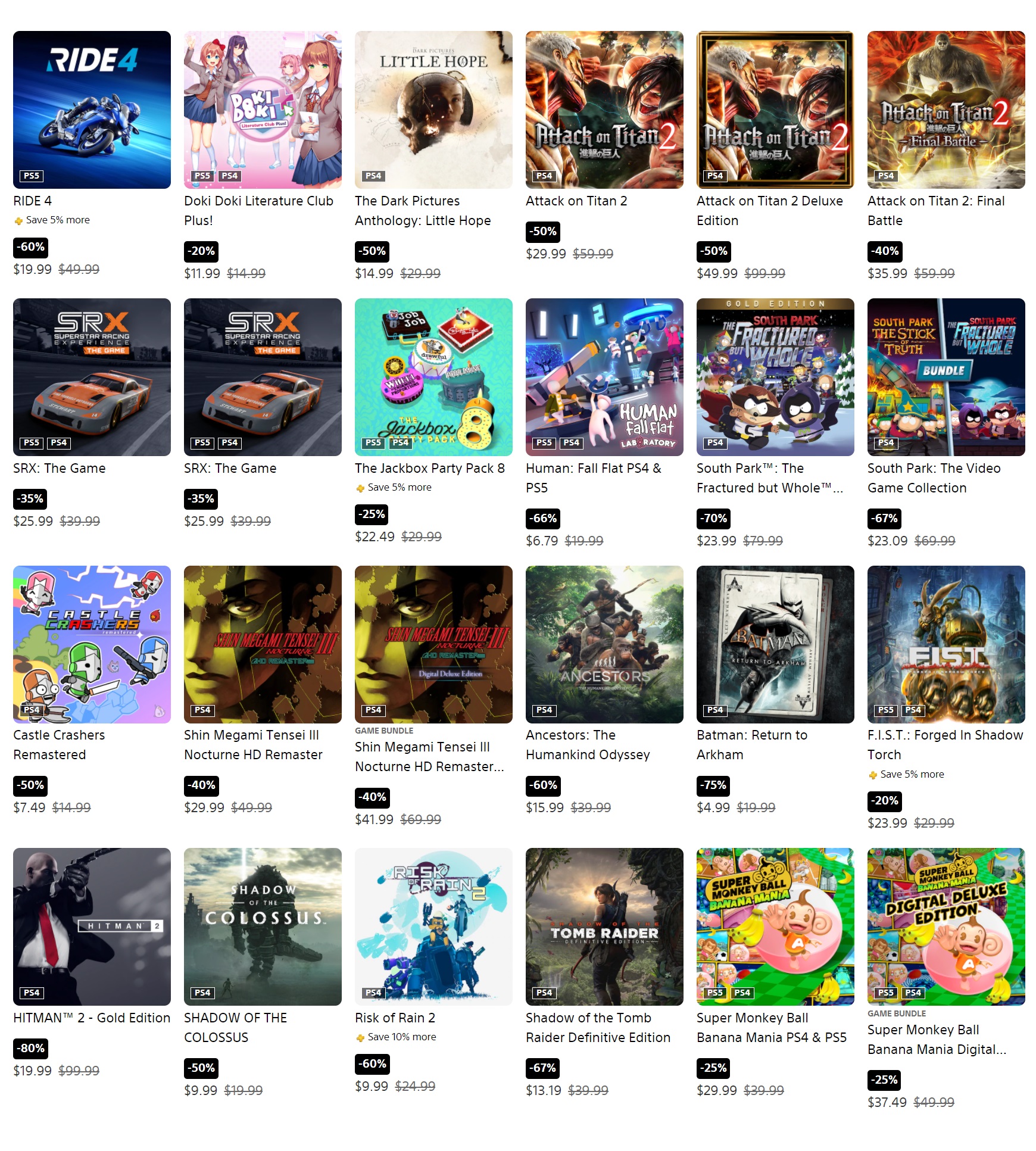1036x1151 pixels.
Task: Open Shin Megami Tensei III Nocturne game bundle
Action: pyautogui.click(x=433, y=644)
